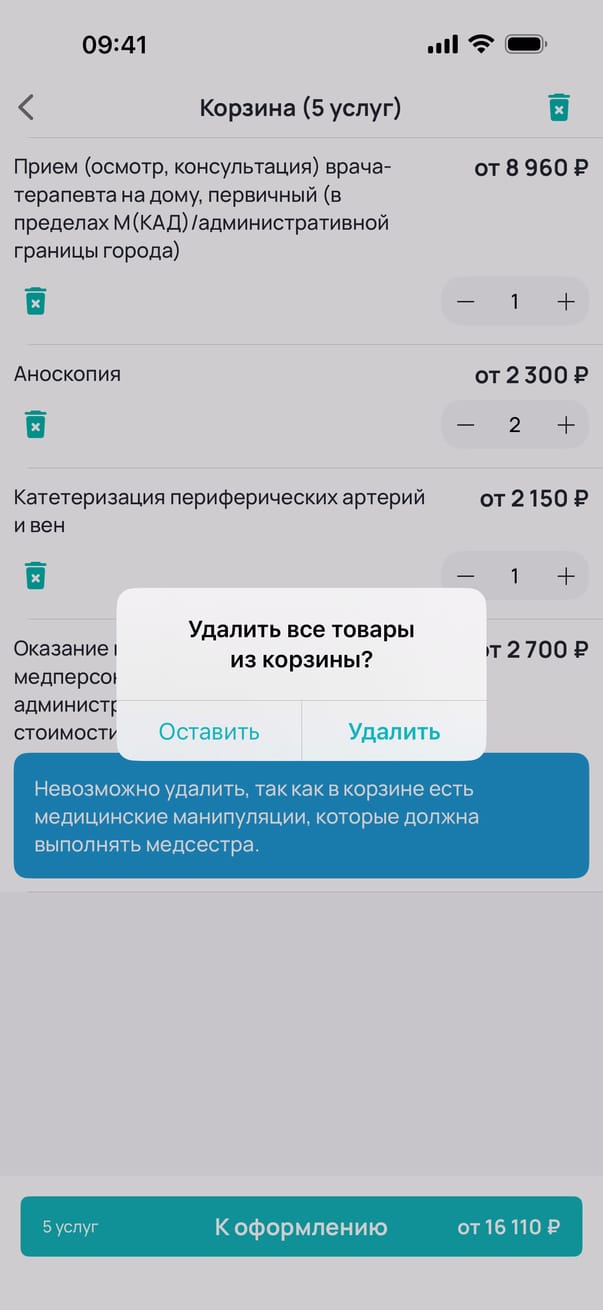Delete the Аноскопия item from cart

click(35, 424)
